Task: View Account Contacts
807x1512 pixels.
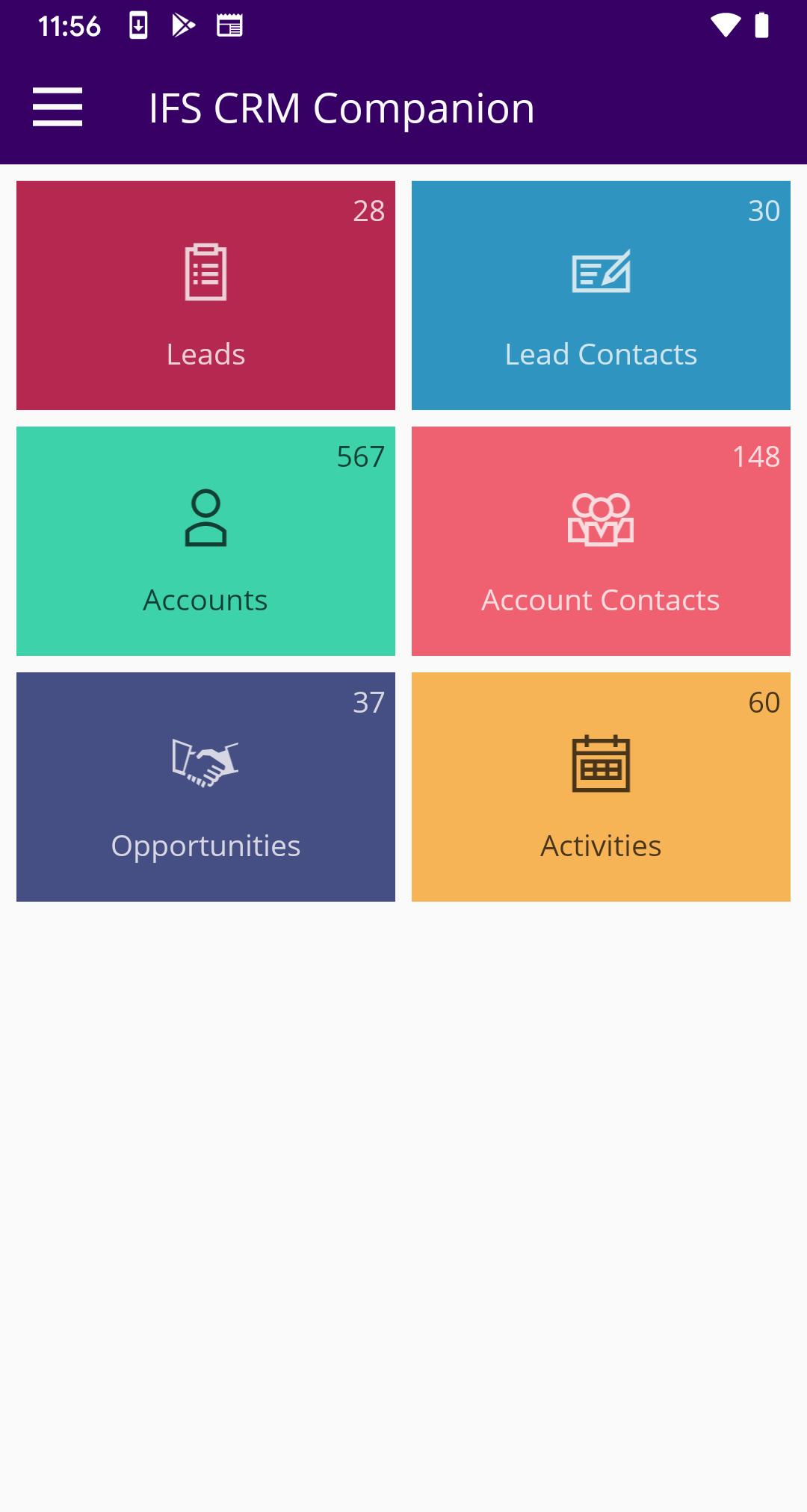Action: [601, 541]
